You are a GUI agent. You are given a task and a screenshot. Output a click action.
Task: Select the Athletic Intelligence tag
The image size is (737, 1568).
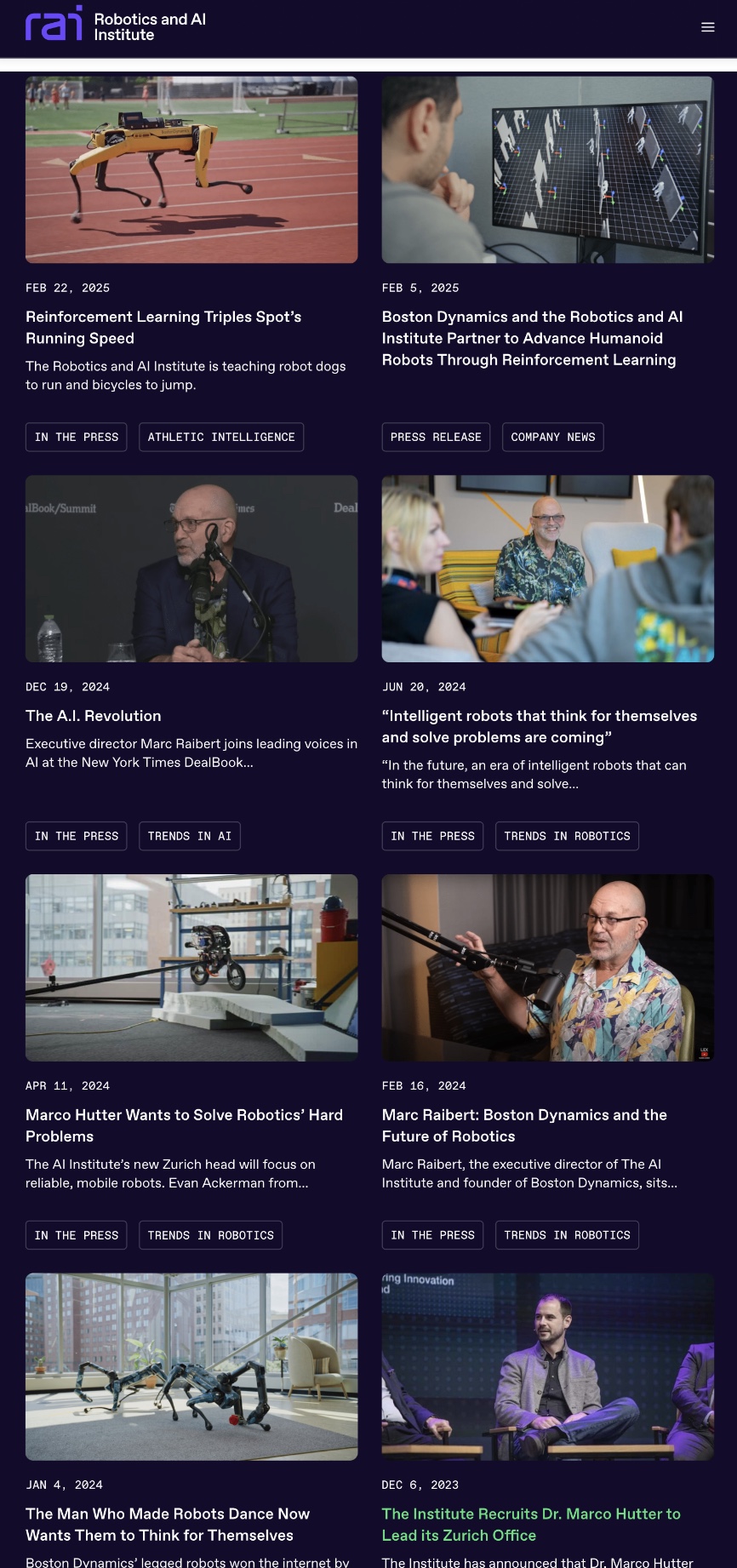pyautogui.click(x=221, y=437)
